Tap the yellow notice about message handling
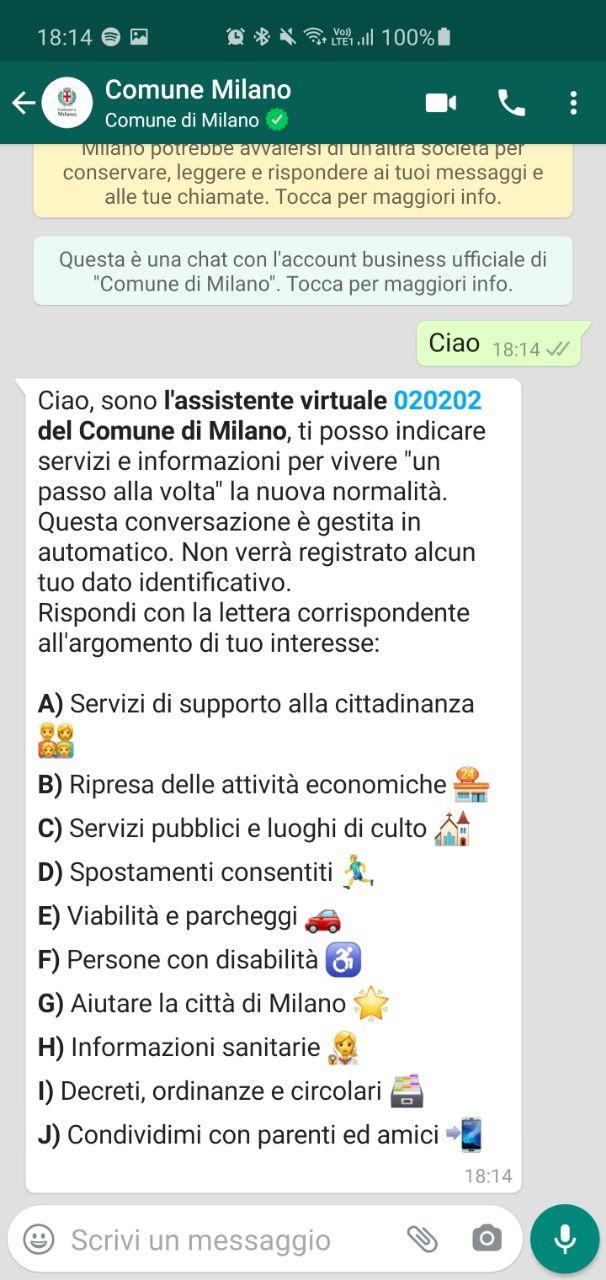 tap(303, 180)
